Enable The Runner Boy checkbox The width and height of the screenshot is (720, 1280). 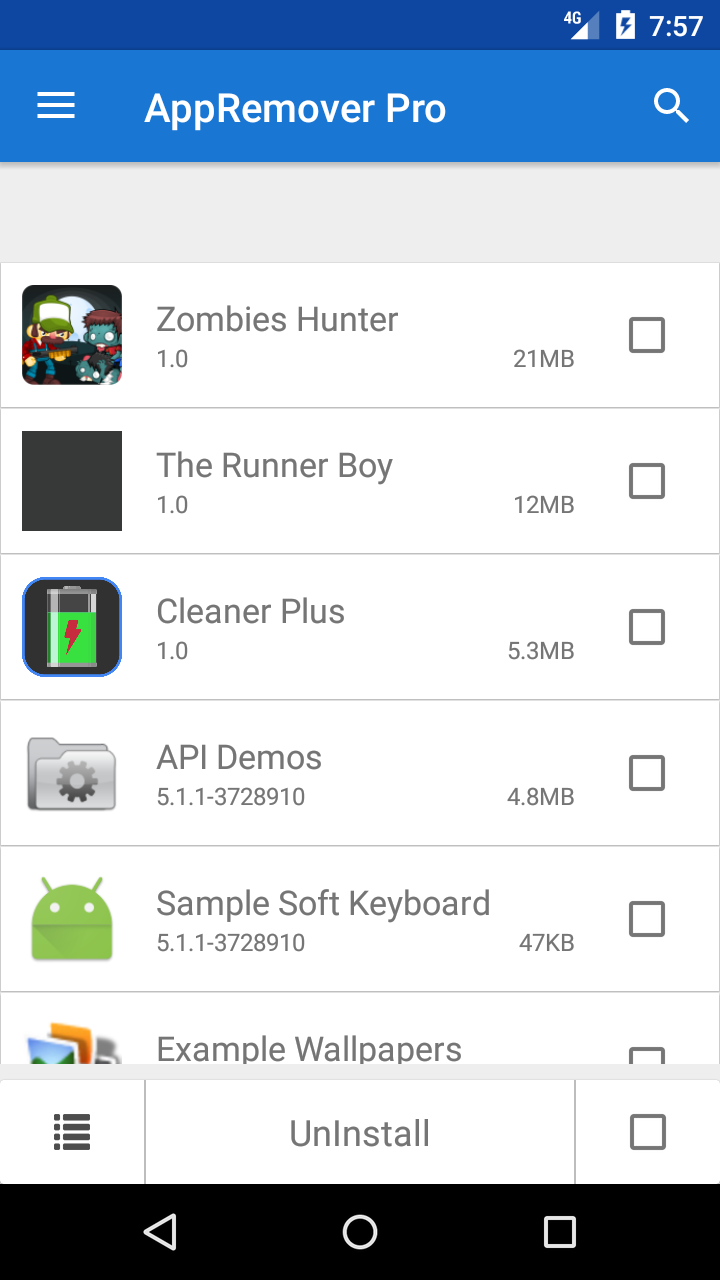point(646,481)
